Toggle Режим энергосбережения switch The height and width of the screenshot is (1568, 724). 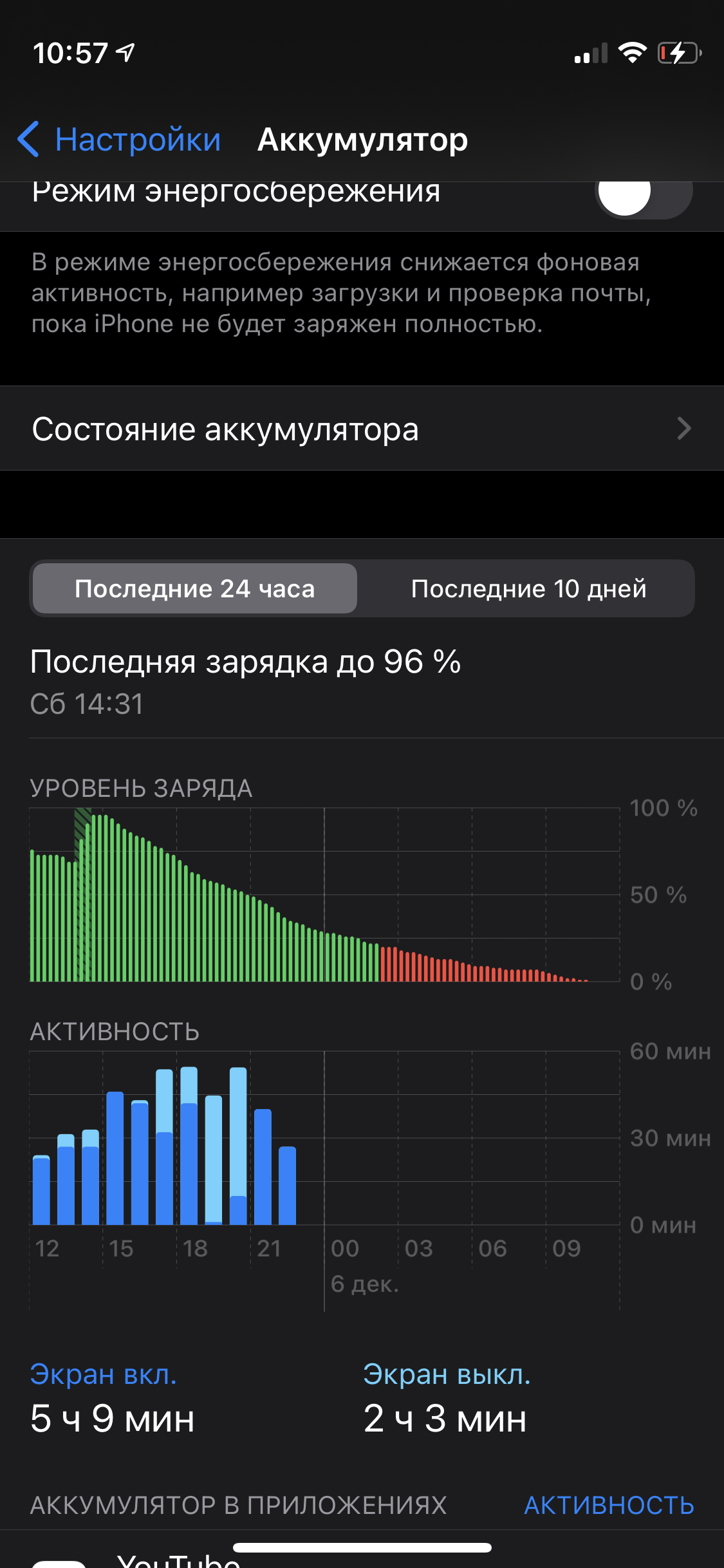click(644, 193)
